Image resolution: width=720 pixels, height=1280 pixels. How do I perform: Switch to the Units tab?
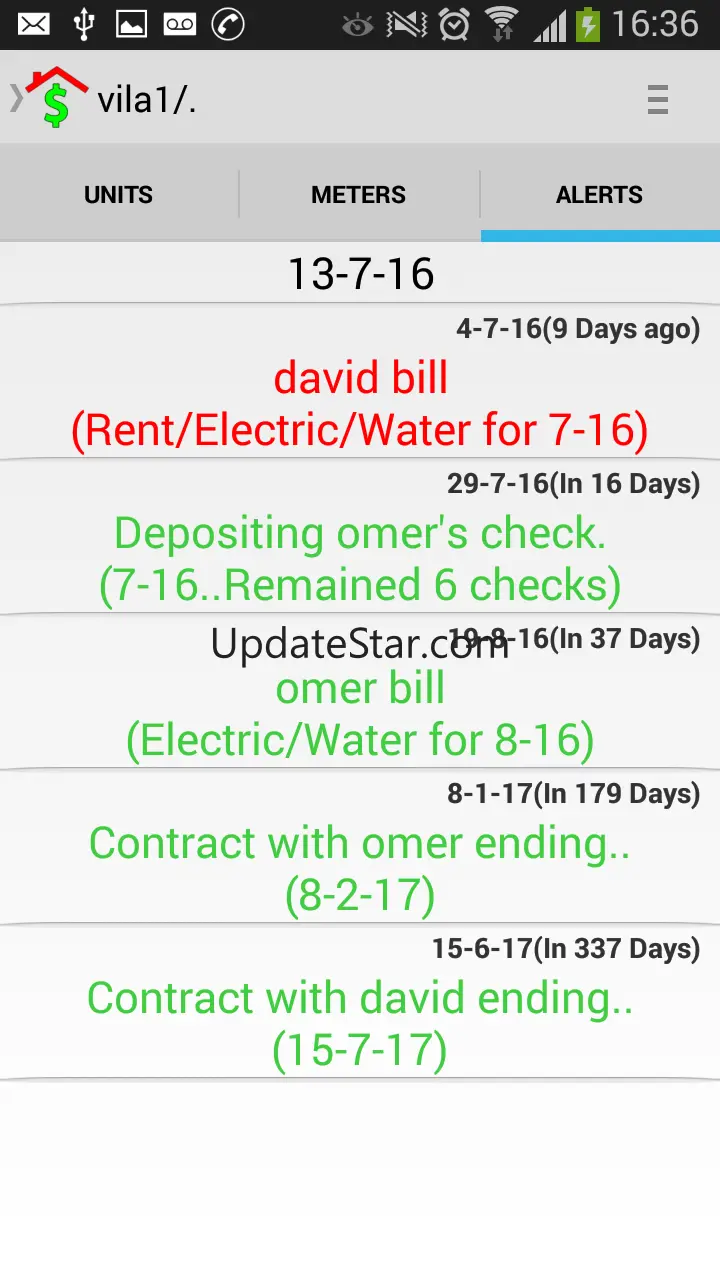(x=119, y=195)
